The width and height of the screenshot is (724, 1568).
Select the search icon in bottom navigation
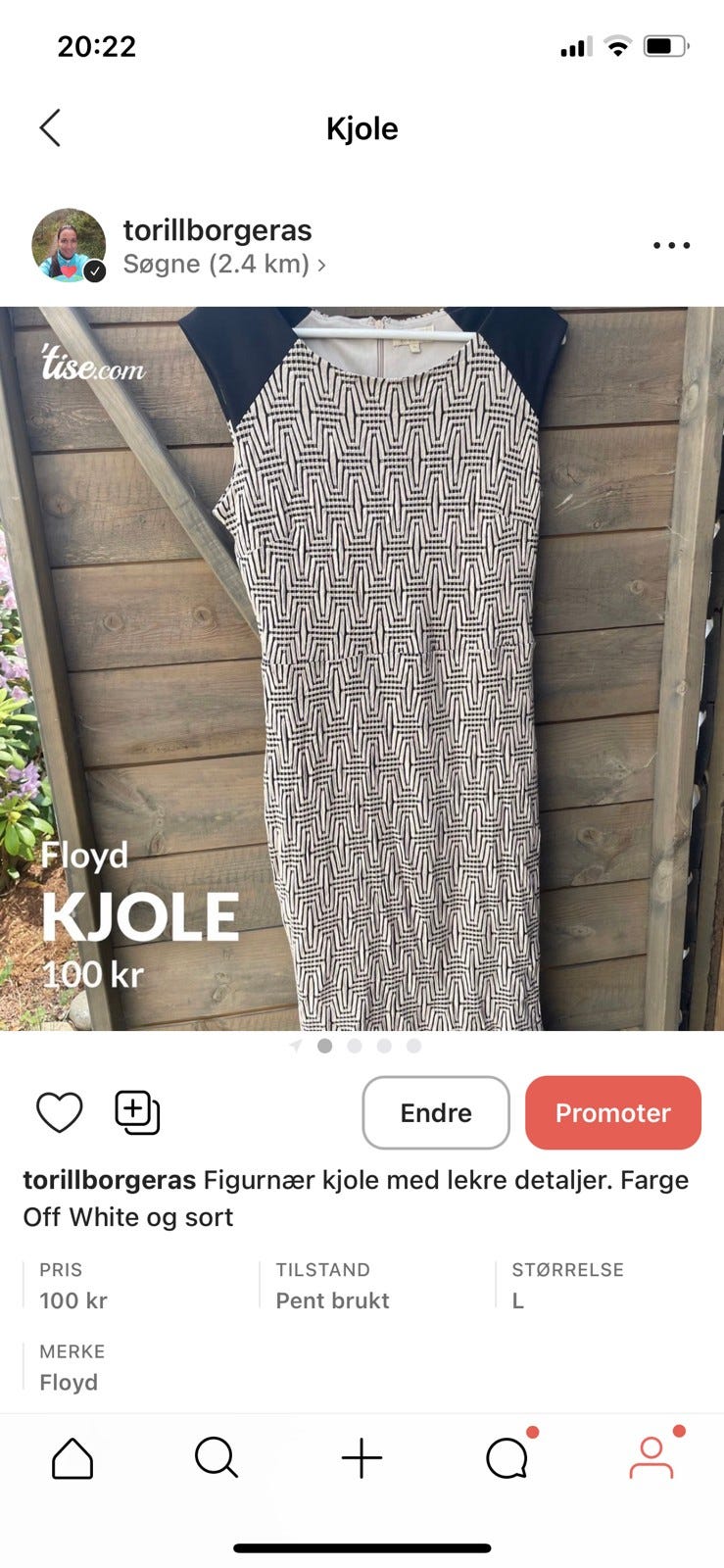(x=217, y=1459)
